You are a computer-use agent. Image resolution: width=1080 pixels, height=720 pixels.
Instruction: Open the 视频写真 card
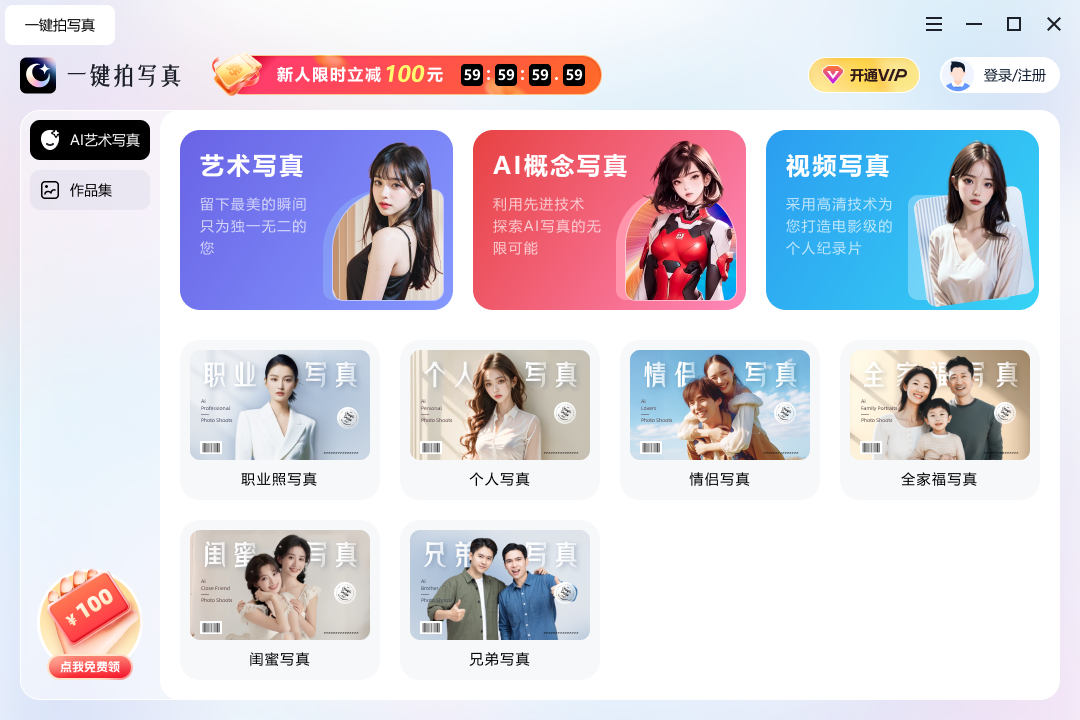(x=902, y=220)
